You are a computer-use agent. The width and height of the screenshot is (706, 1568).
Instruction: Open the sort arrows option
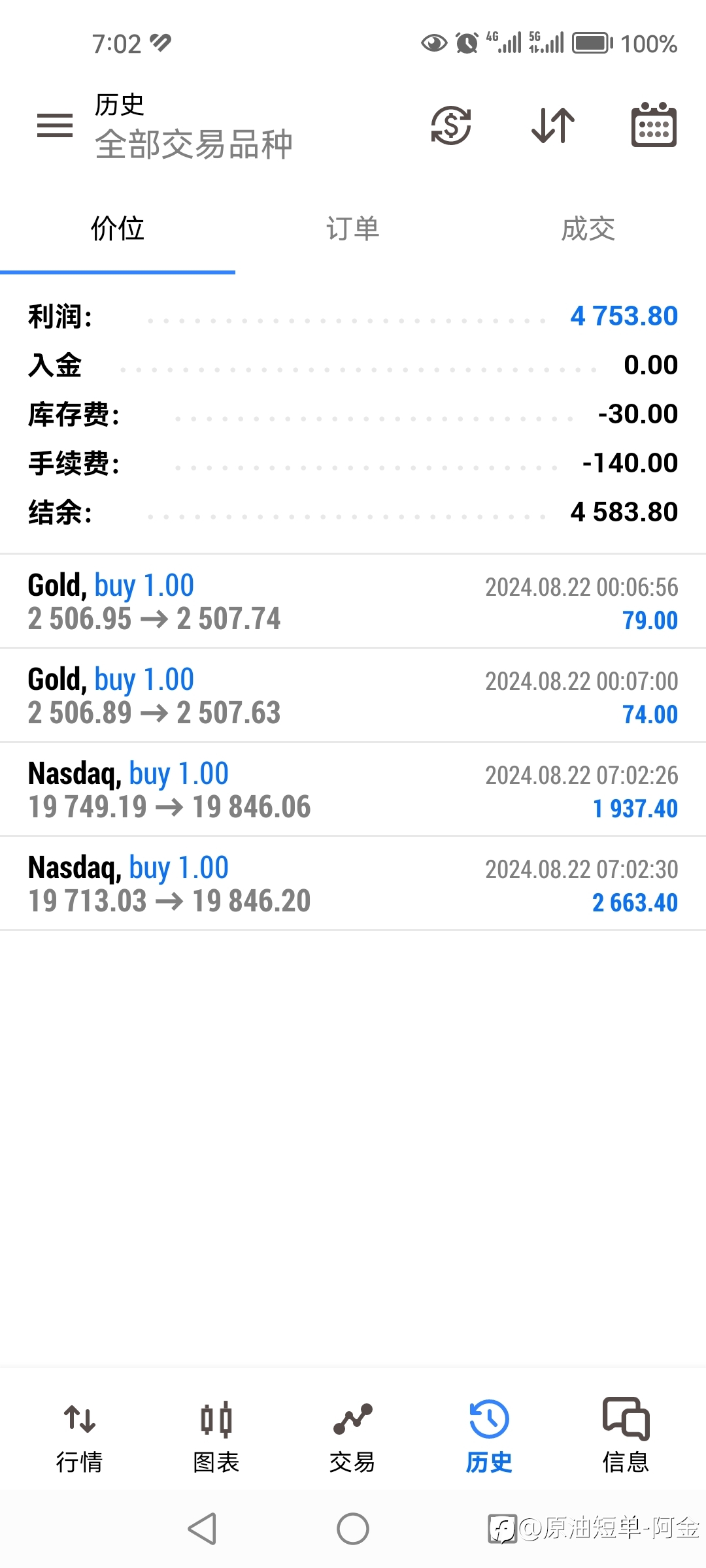pos(553,125)
